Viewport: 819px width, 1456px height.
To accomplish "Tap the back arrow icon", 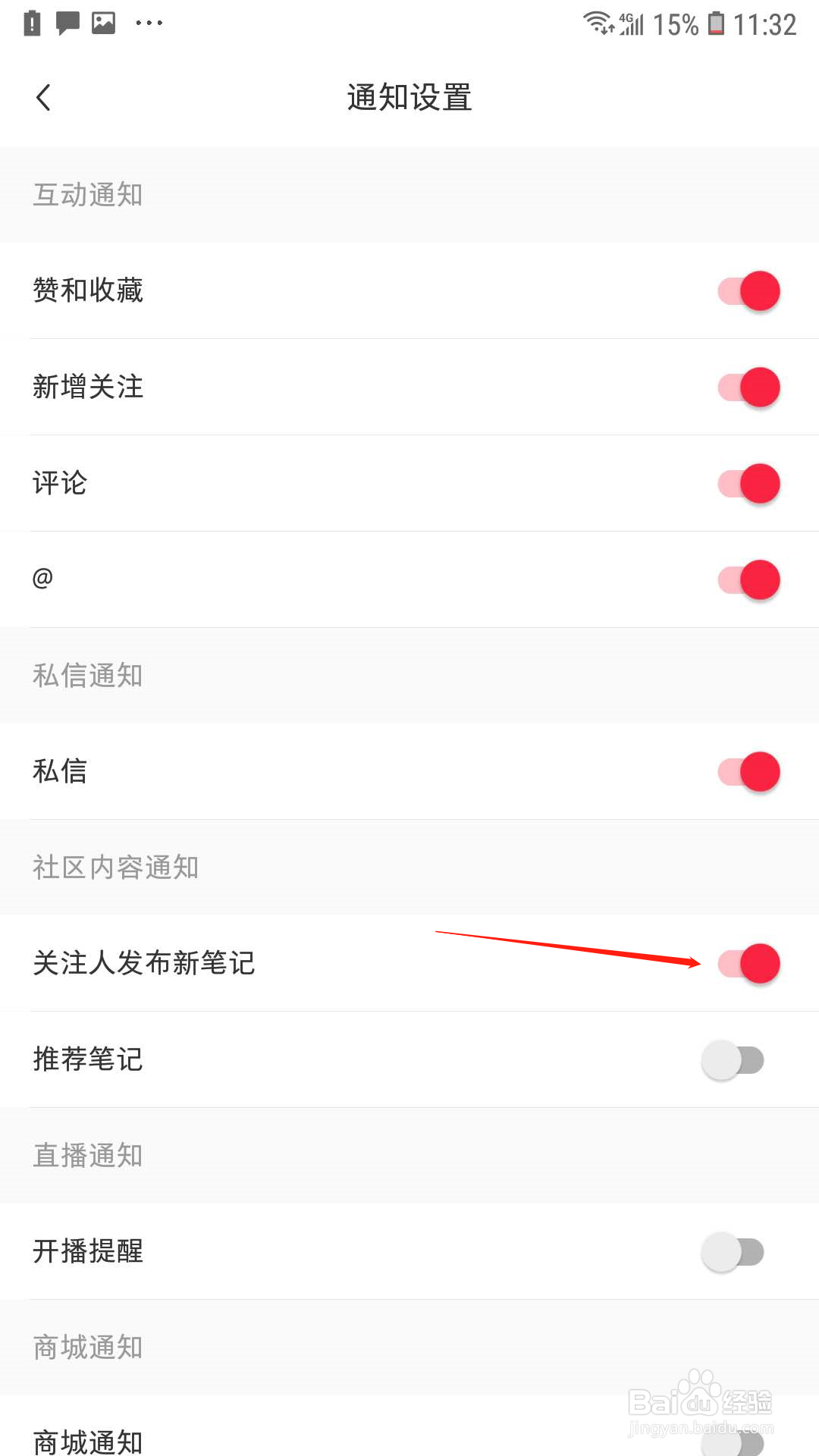I will point(43,98).
